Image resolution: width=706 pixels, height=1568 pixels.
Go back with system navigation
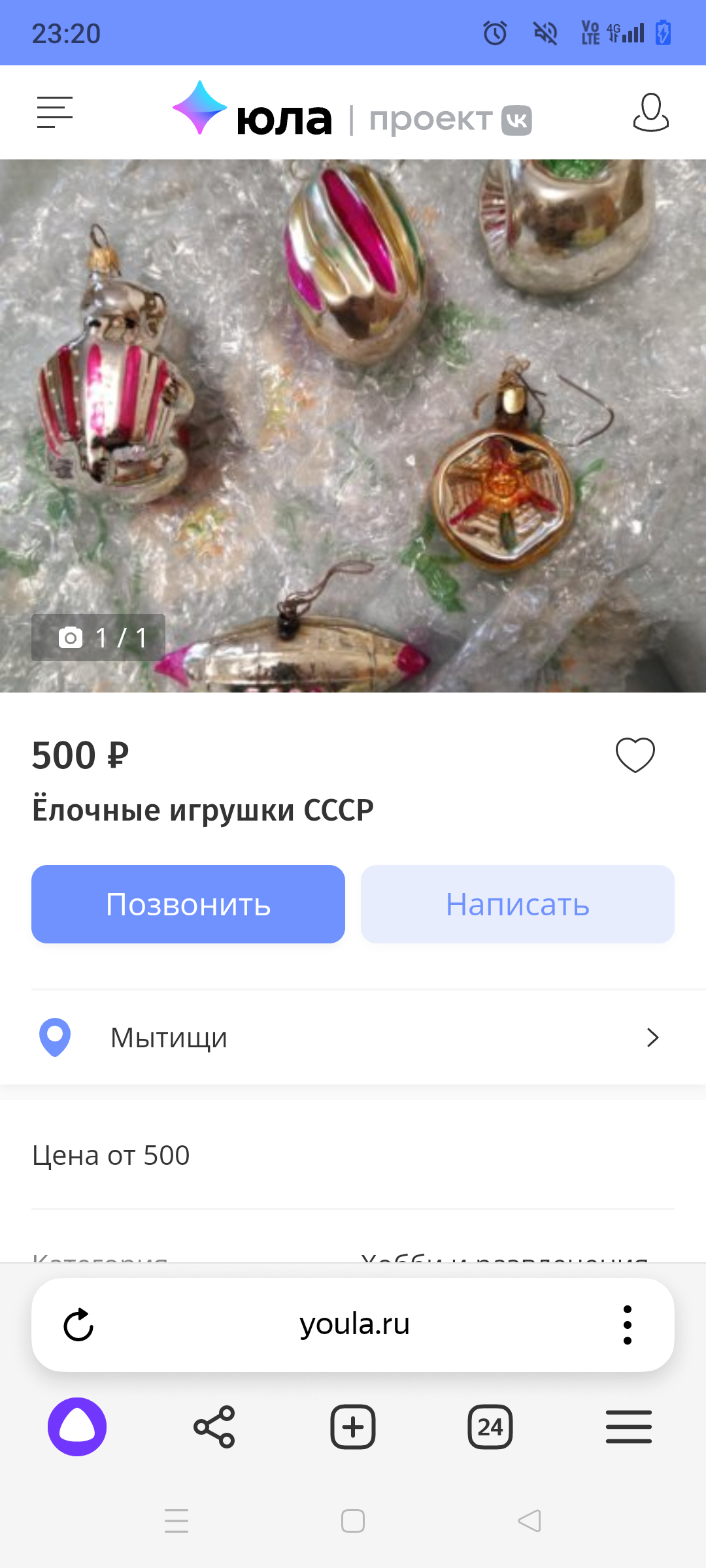pyautogui.click(x=529, y=1521)
